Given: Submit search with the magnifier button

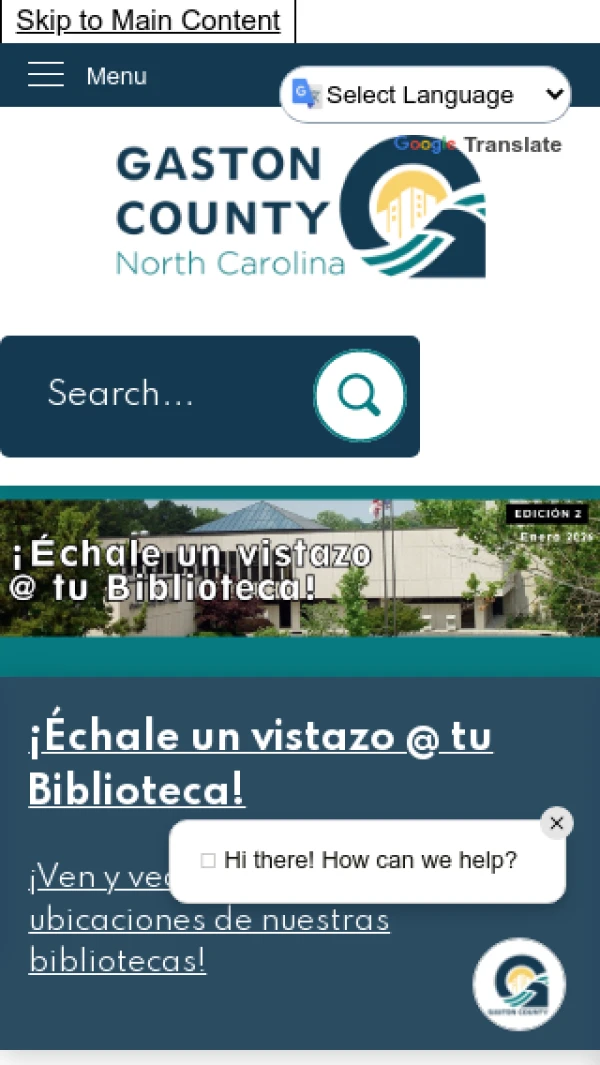Looking at the screenshot, I should point(360,396).
